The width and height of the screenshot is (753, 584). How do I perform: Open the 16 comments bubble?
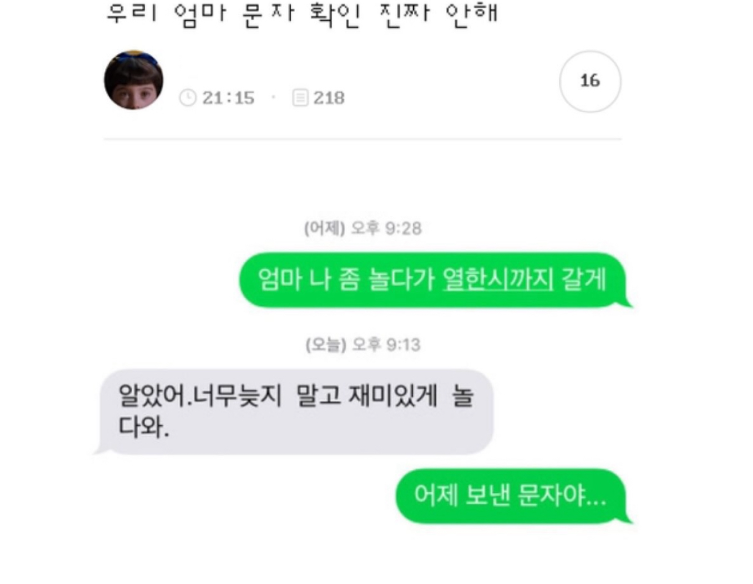[x=590, y=81]
